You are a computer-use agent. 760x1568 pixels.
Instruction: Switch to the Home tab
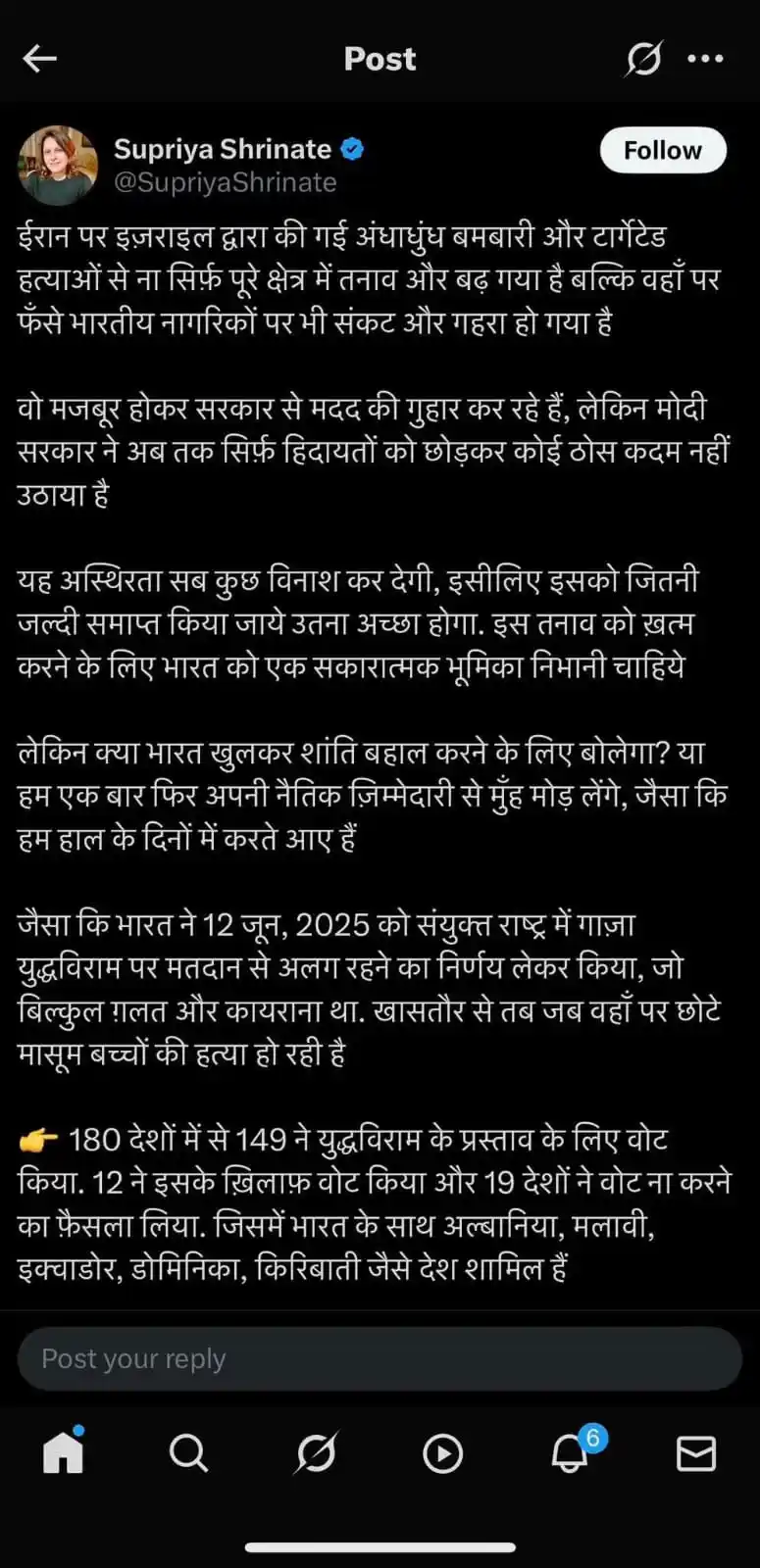pos(63,1452)
